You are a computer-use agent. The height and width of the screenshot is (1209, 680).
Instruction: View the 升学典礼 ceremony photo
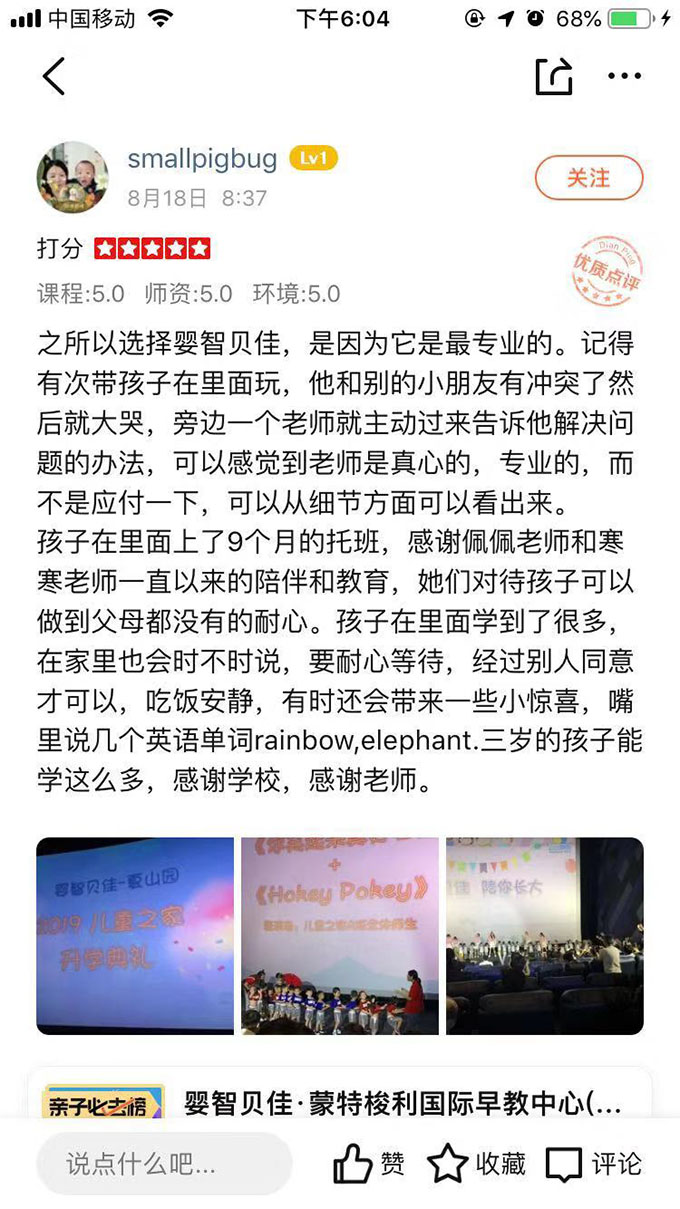tap(135, 935)
